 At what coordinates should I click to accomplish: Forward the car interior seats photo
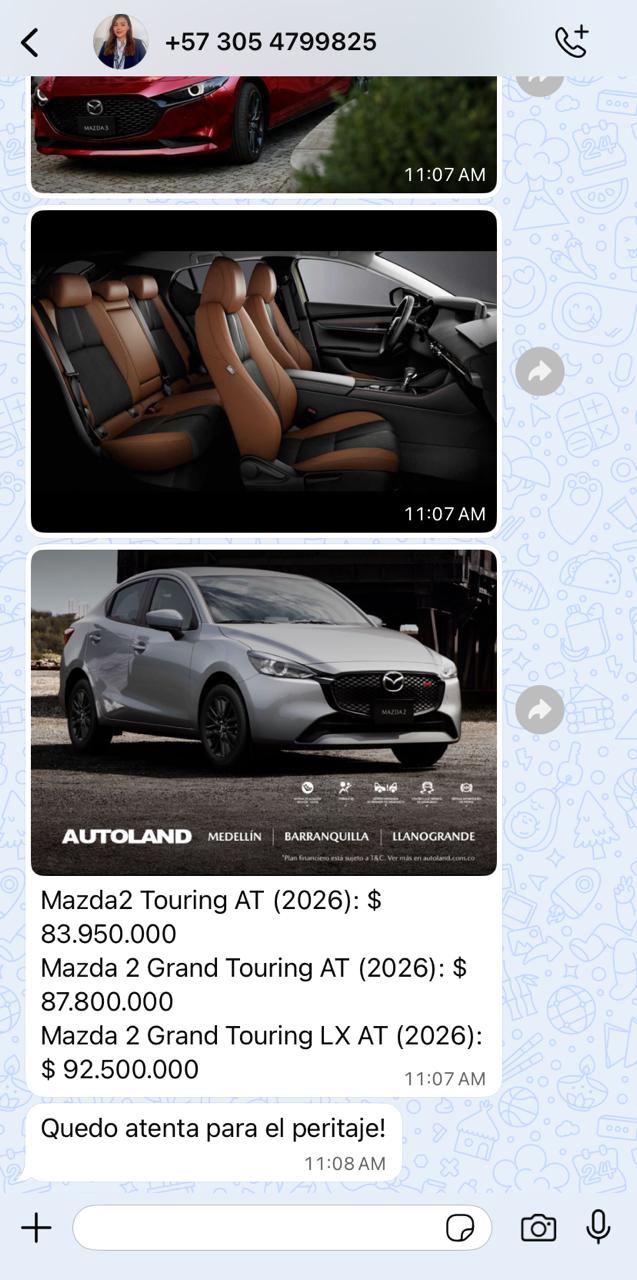point(540,372)
